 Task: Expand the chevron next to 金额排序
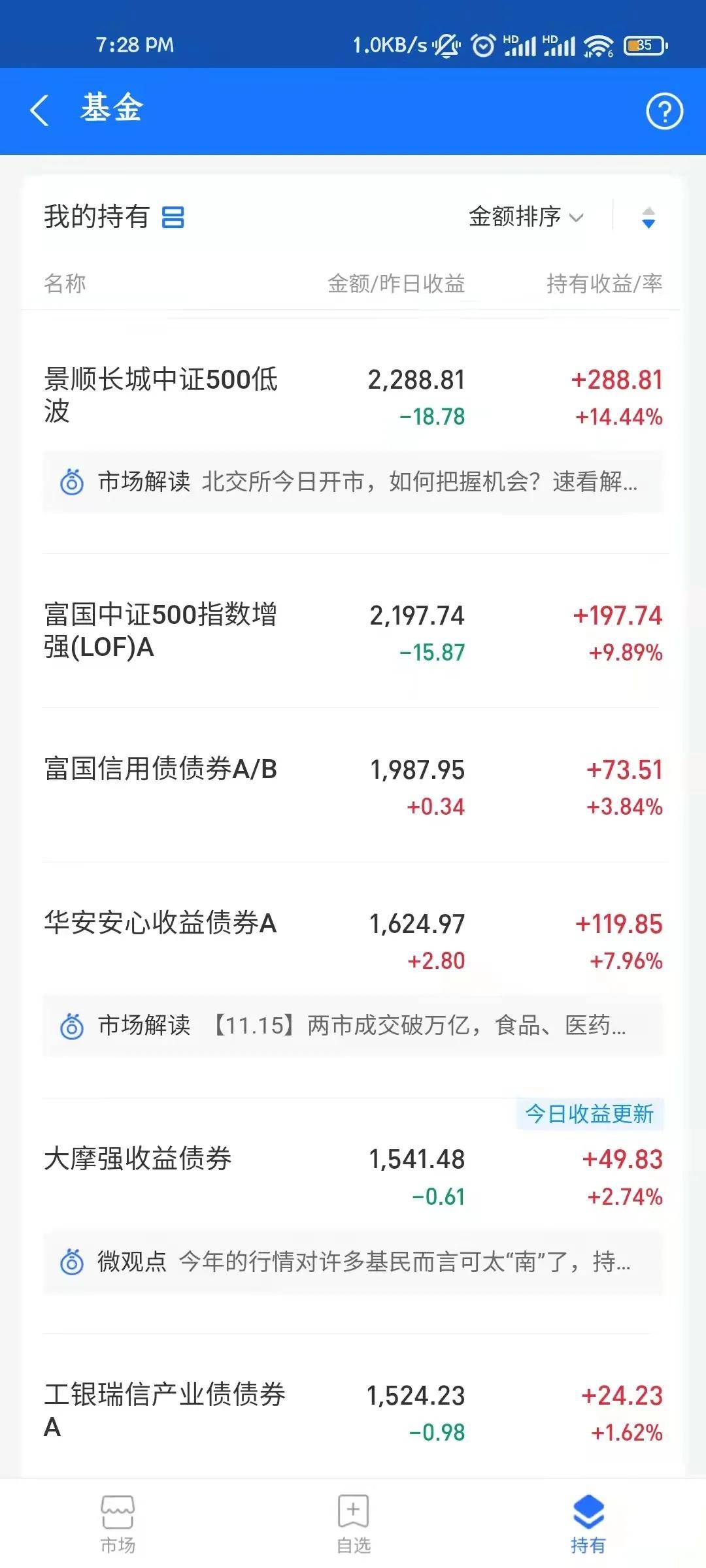coord(574,219)
